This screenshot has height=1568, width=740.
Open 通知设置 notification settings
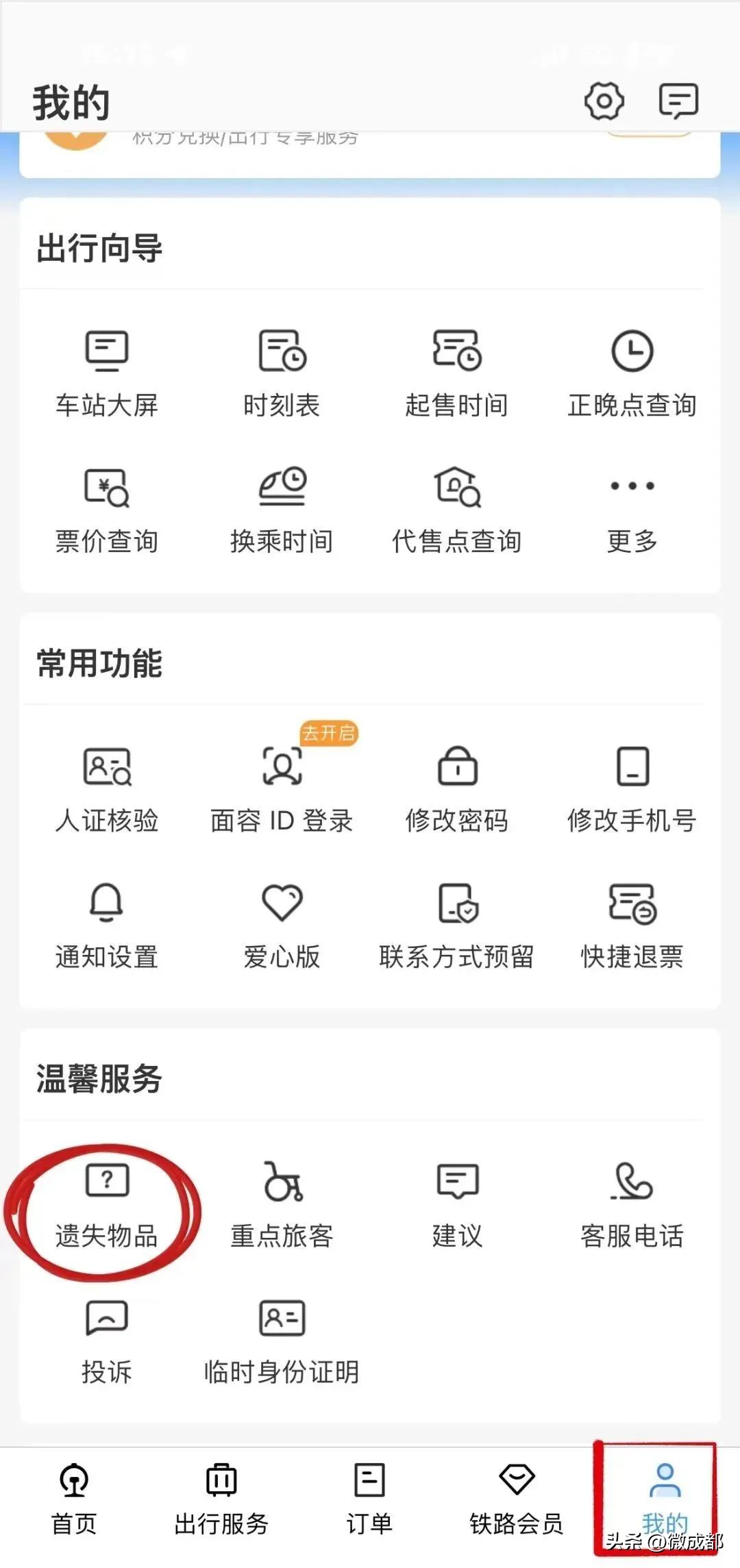point(106,925)
